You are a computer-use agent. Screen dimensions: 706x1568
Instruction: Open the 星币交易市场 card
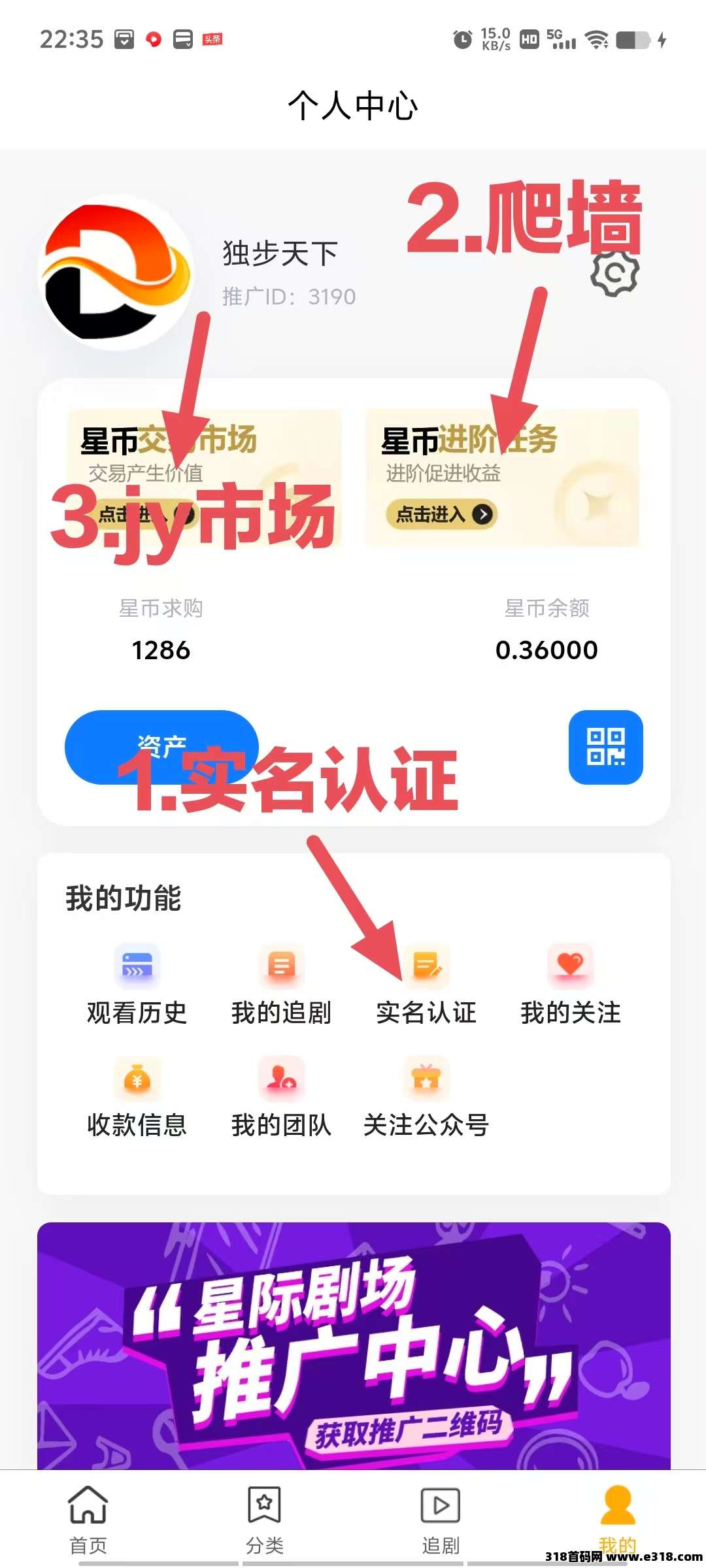pyautogui.click(x=204, y=477)
